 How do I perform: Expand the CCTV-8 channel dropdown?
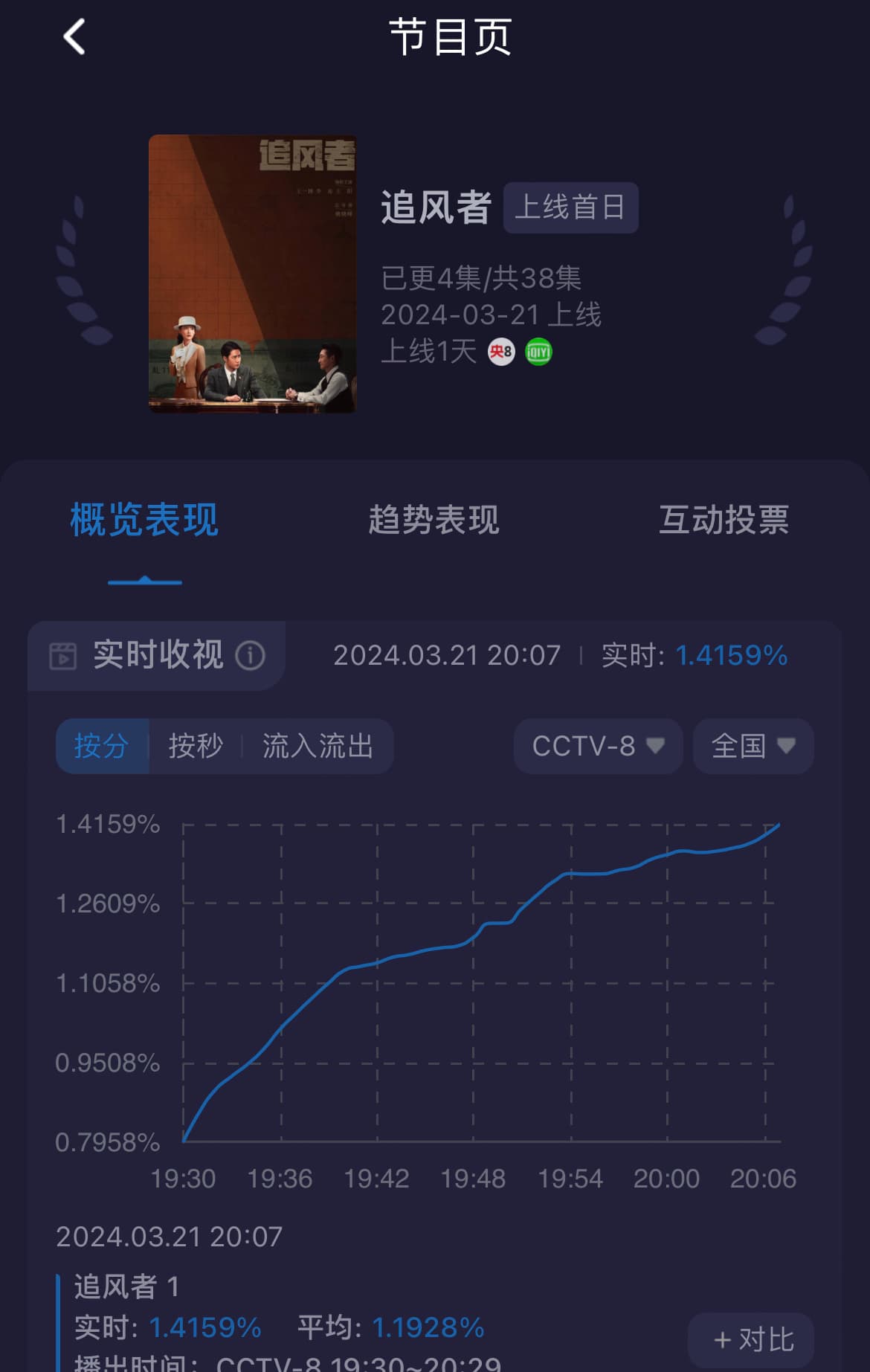click(x=598, y=746)
